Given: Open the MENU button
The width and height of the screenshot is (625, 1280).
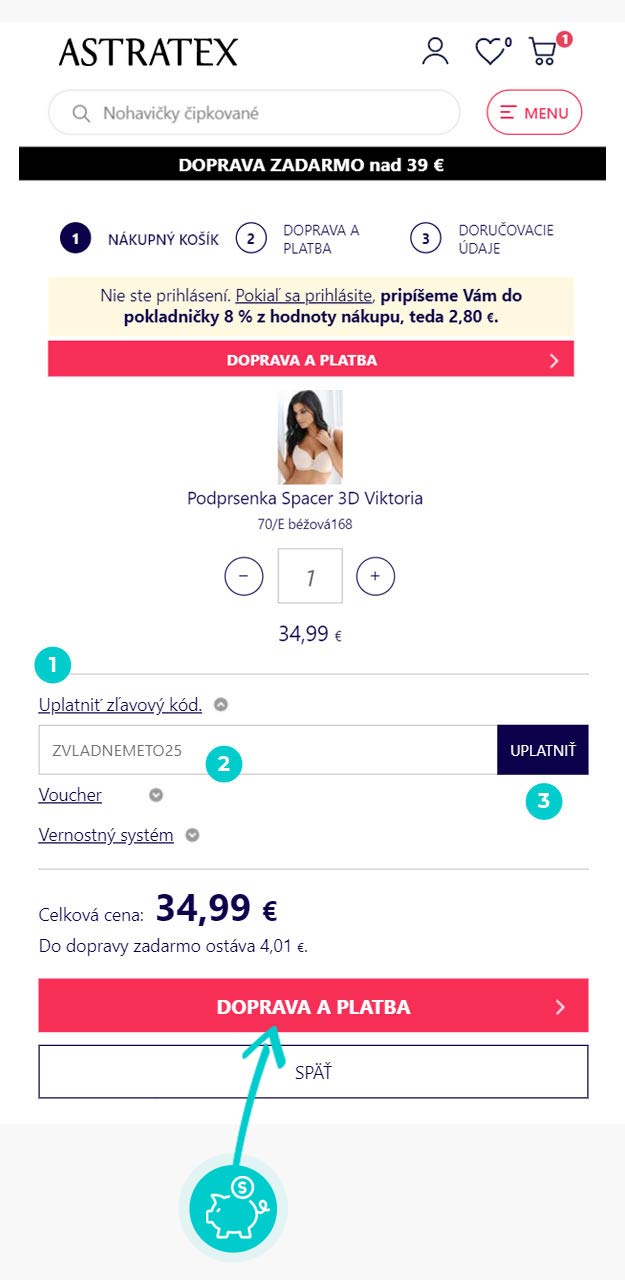Looking at the screenshot, I should point(534,113).
